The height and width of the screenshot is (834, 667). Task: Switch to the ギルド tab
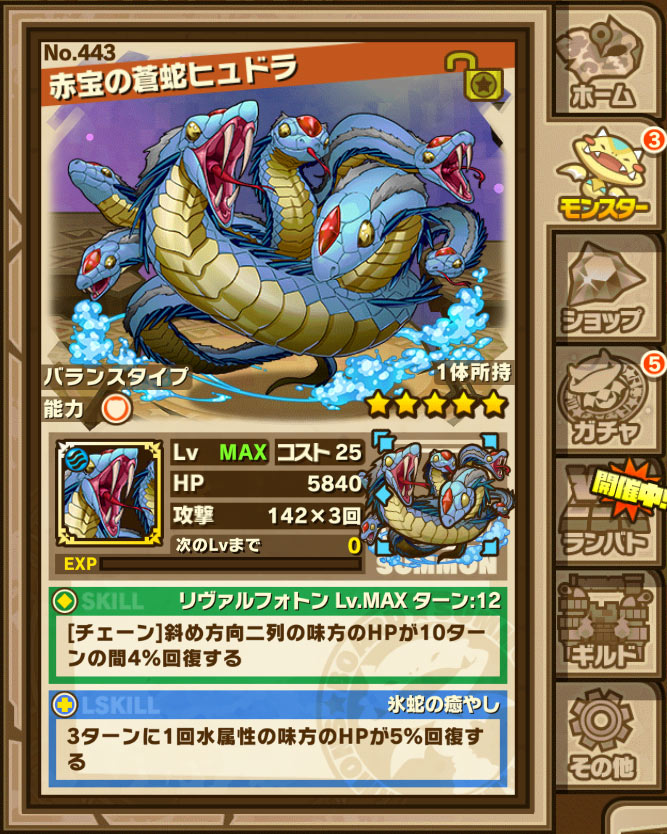pyautogui.click(x=605, y=624)
